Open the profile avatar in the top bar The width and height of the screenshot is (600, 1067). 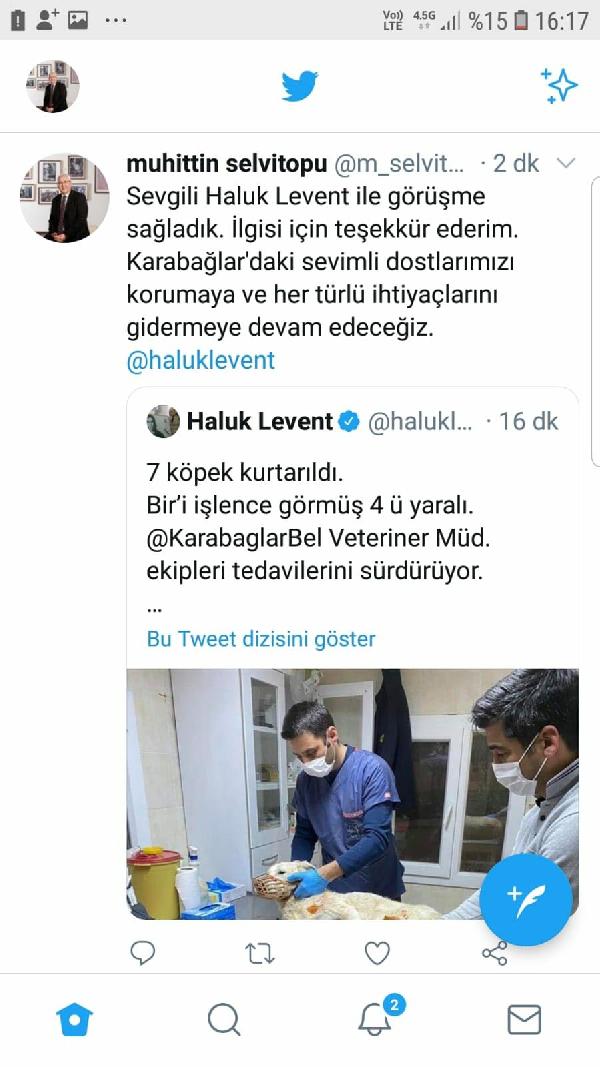tap(52, 86)
